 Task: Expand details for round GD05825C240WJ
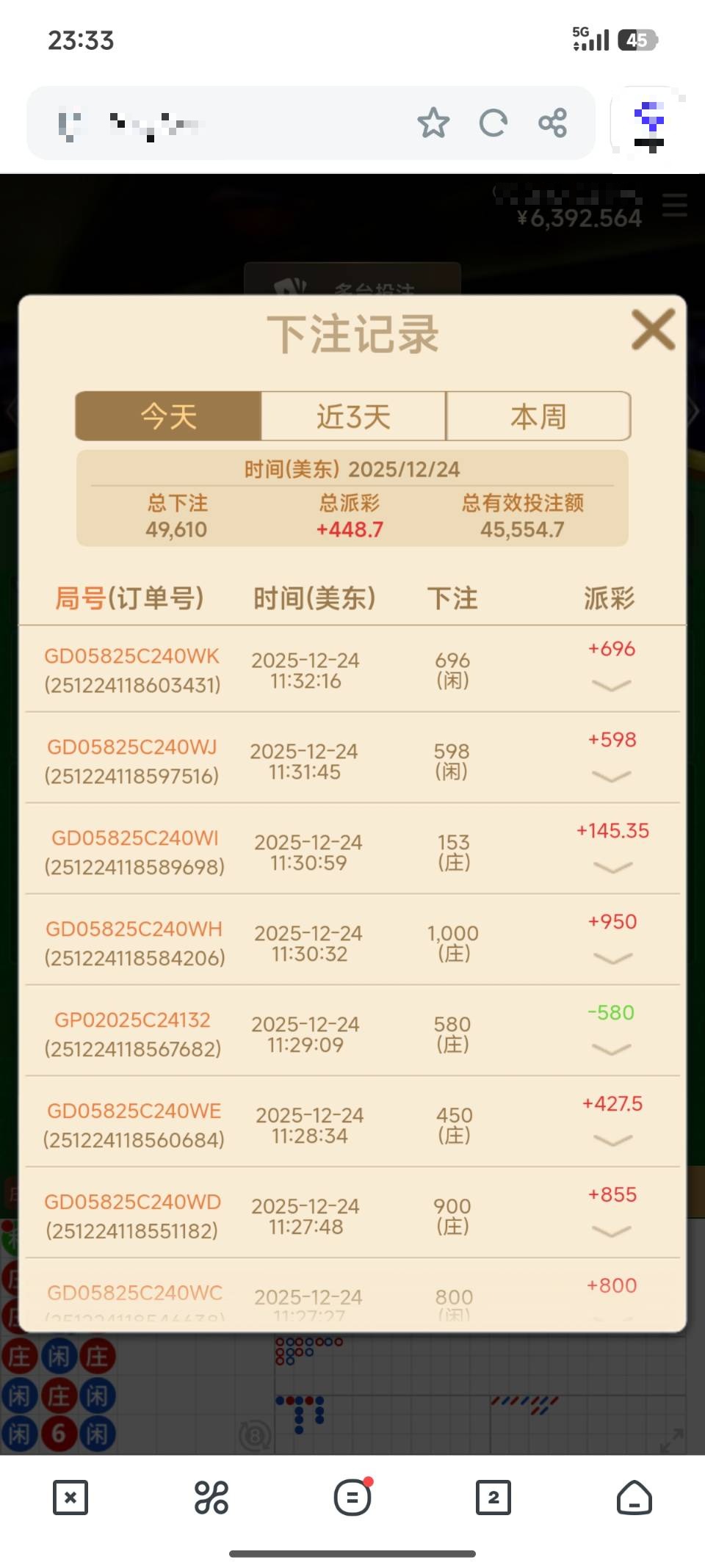[x=611, y=776]
